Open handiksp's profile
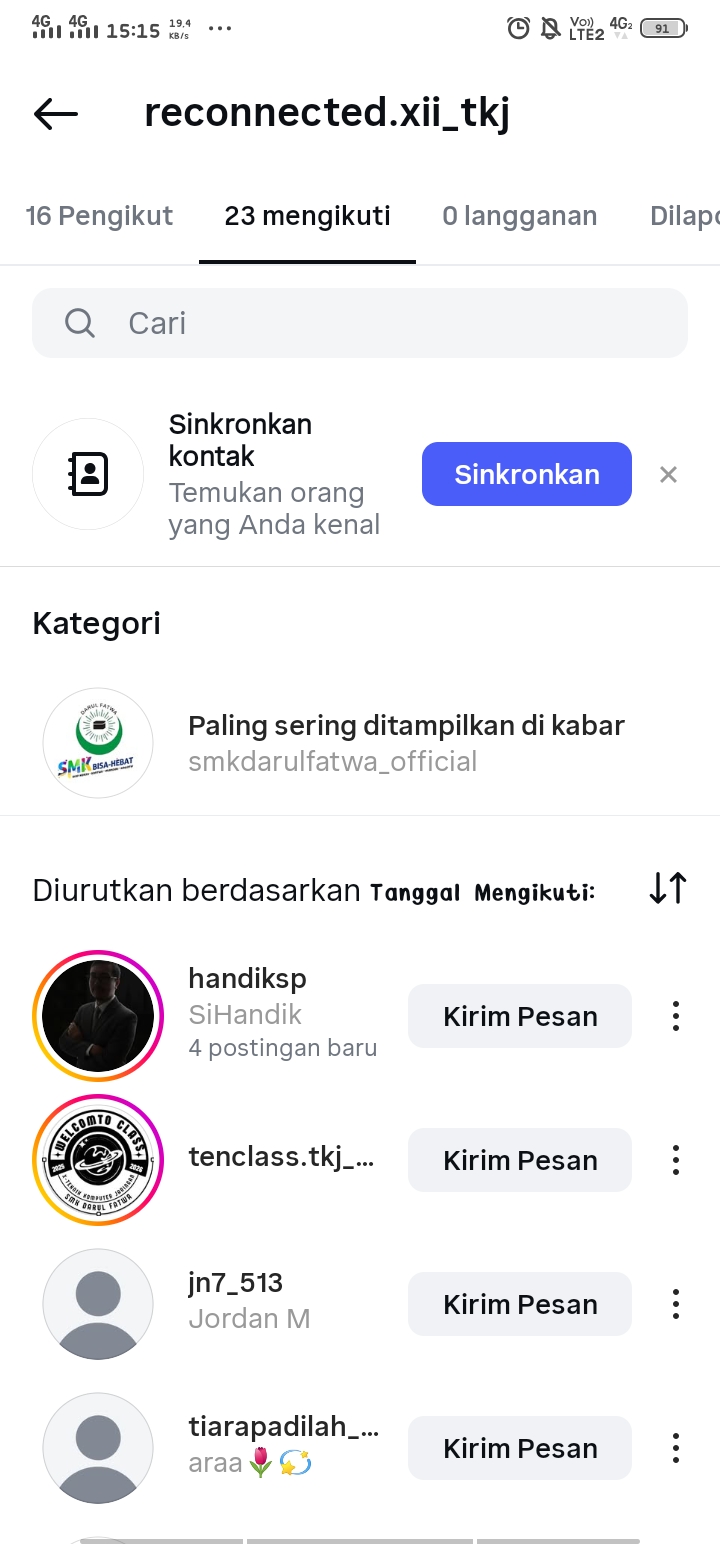720x1544 pixels. click(246, 978)
